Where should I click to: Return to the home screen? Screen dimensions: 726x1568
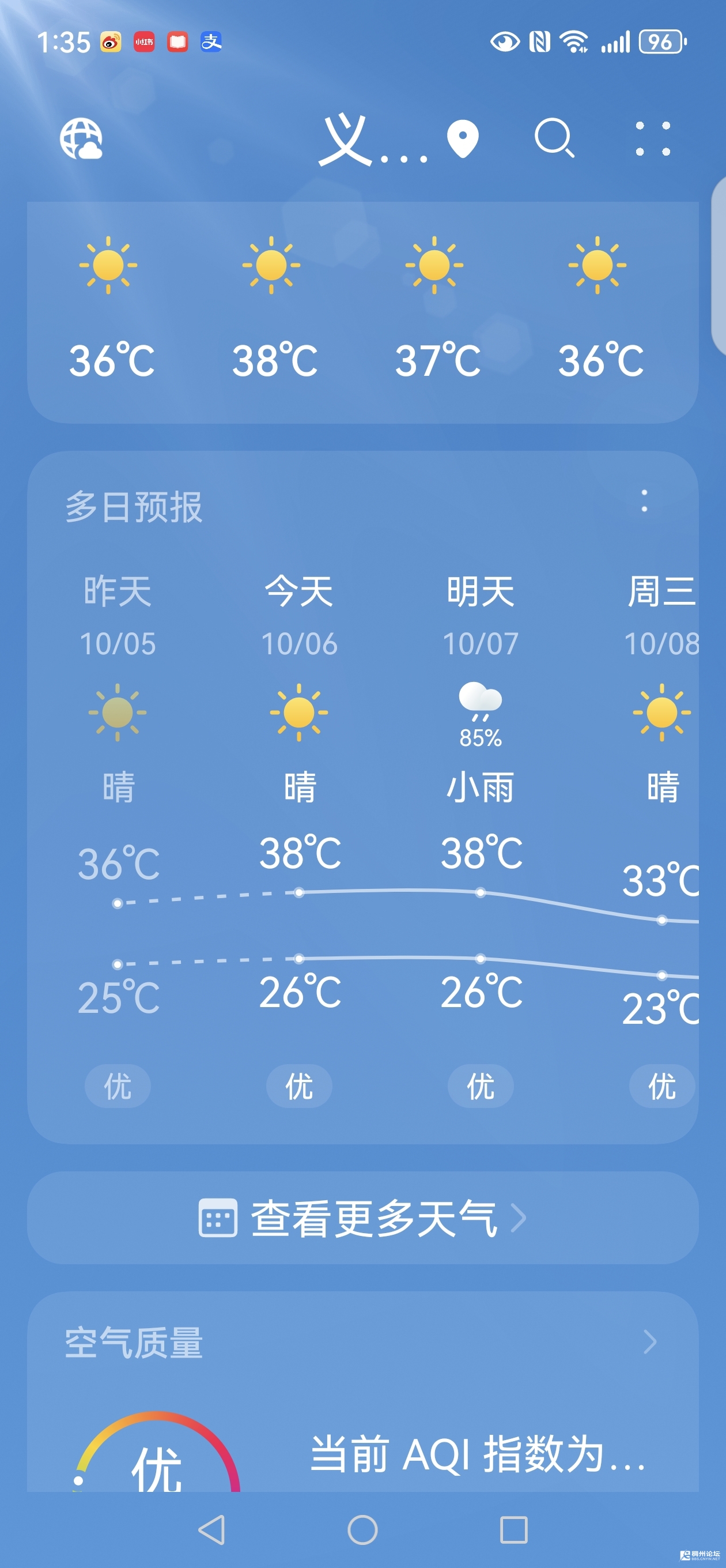362,1529
